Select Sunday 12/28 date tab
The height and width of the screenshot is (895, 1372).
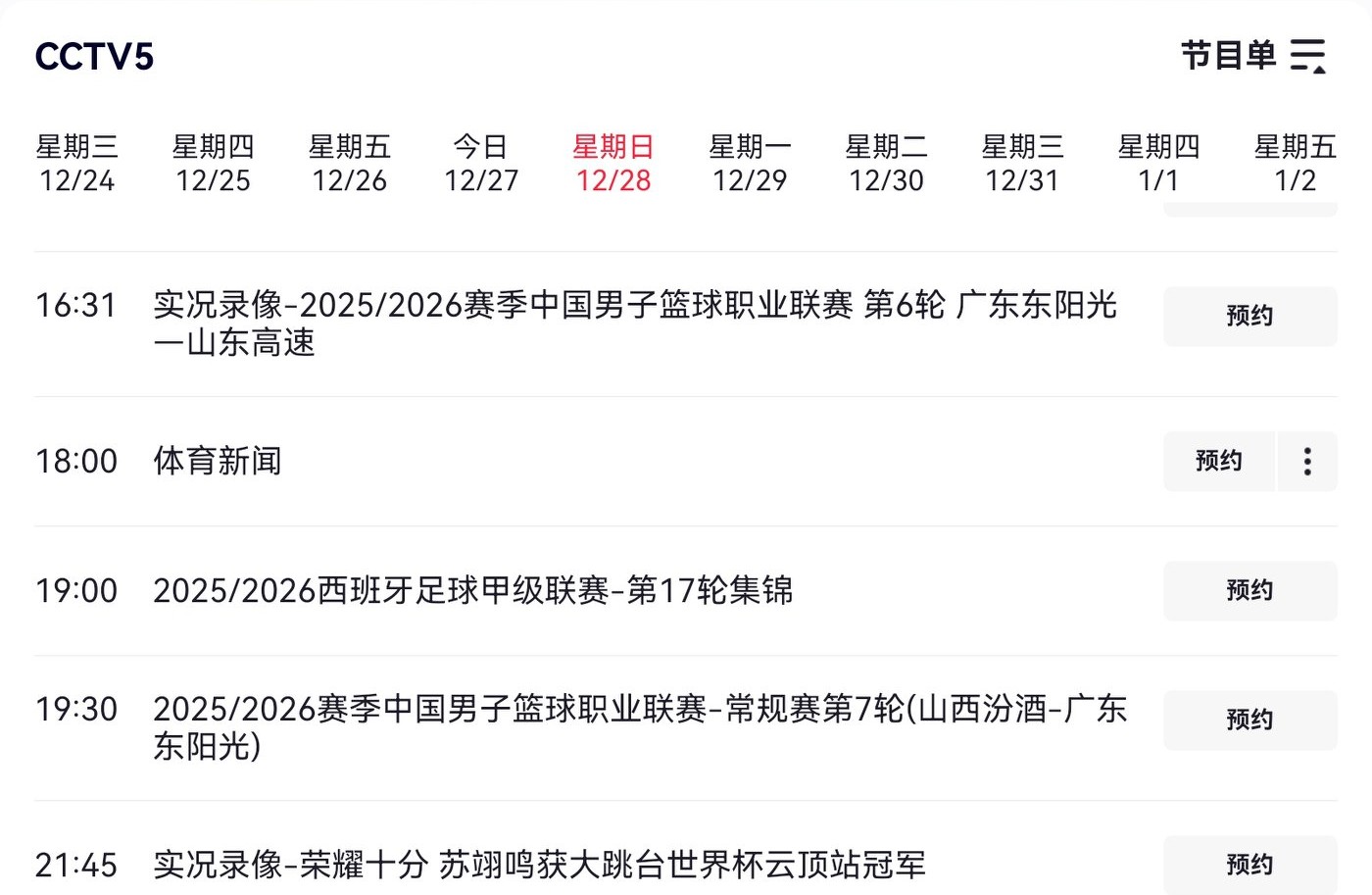[613, 164]
